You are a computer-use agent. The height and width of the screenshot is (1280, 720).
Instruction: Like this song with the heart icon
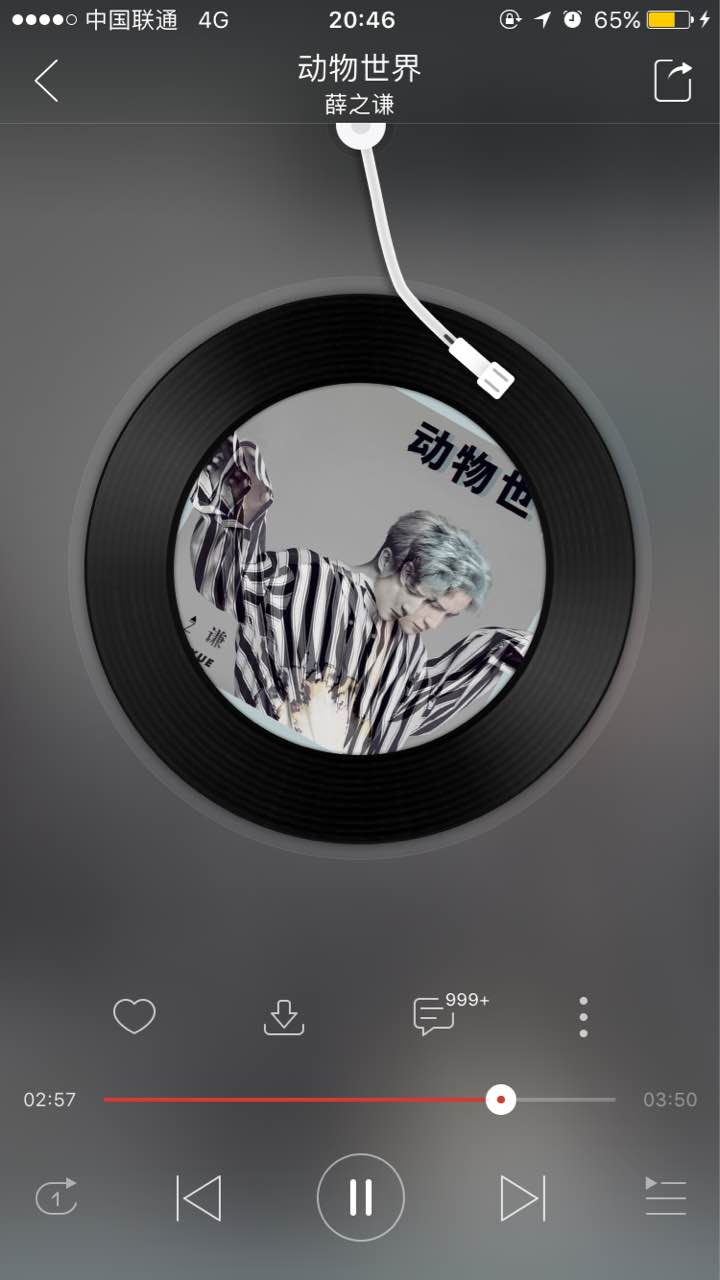pos(134,1016)
